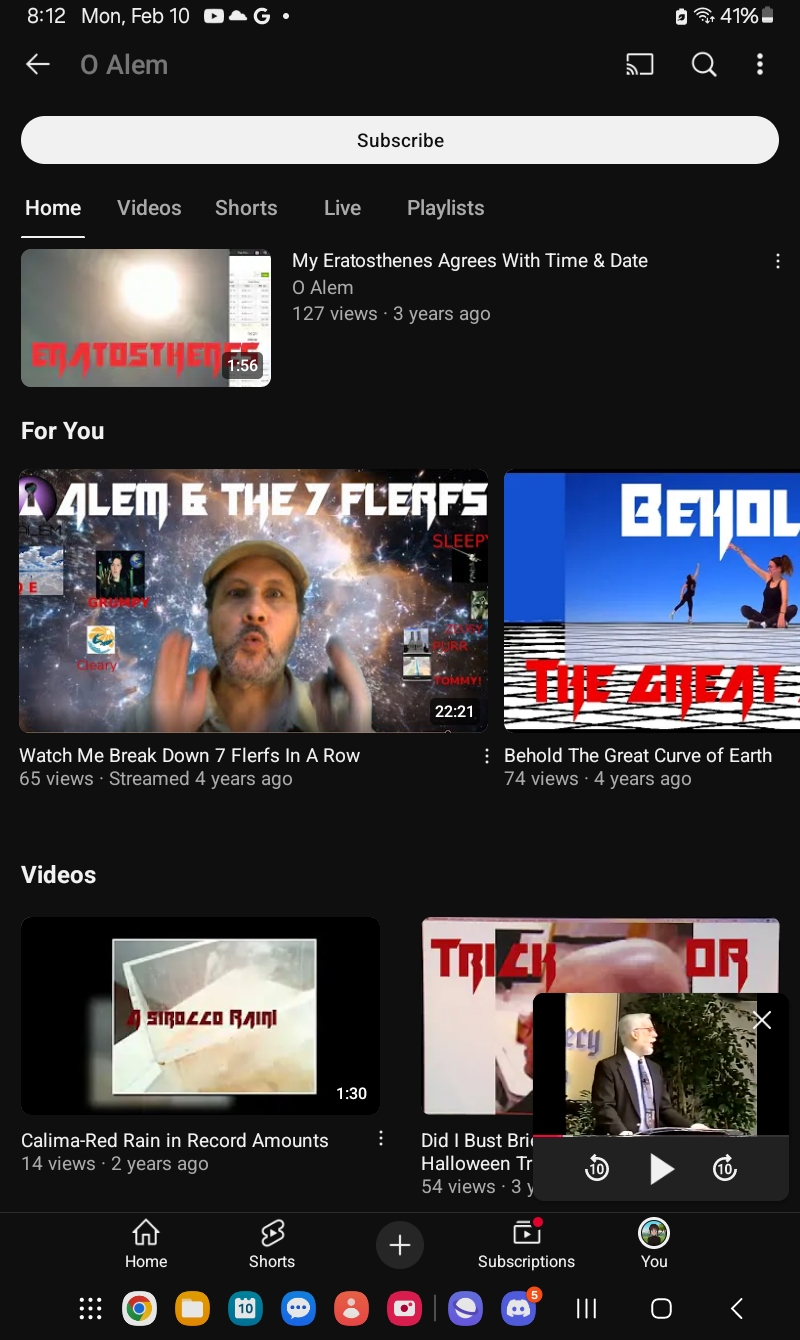Switch to the Videos tab

coord(149,208)
